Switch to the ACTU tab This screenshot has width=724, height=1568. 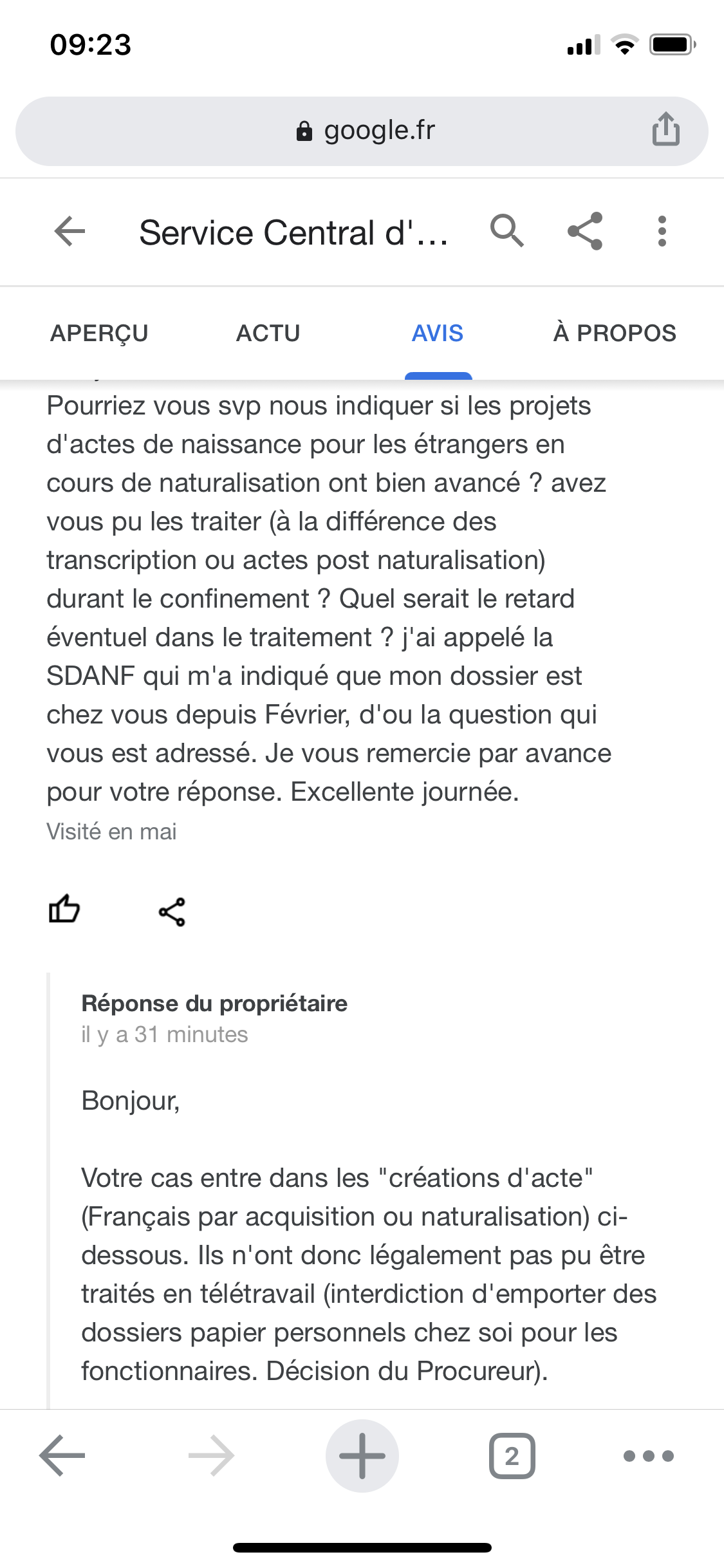click(268, 333)
